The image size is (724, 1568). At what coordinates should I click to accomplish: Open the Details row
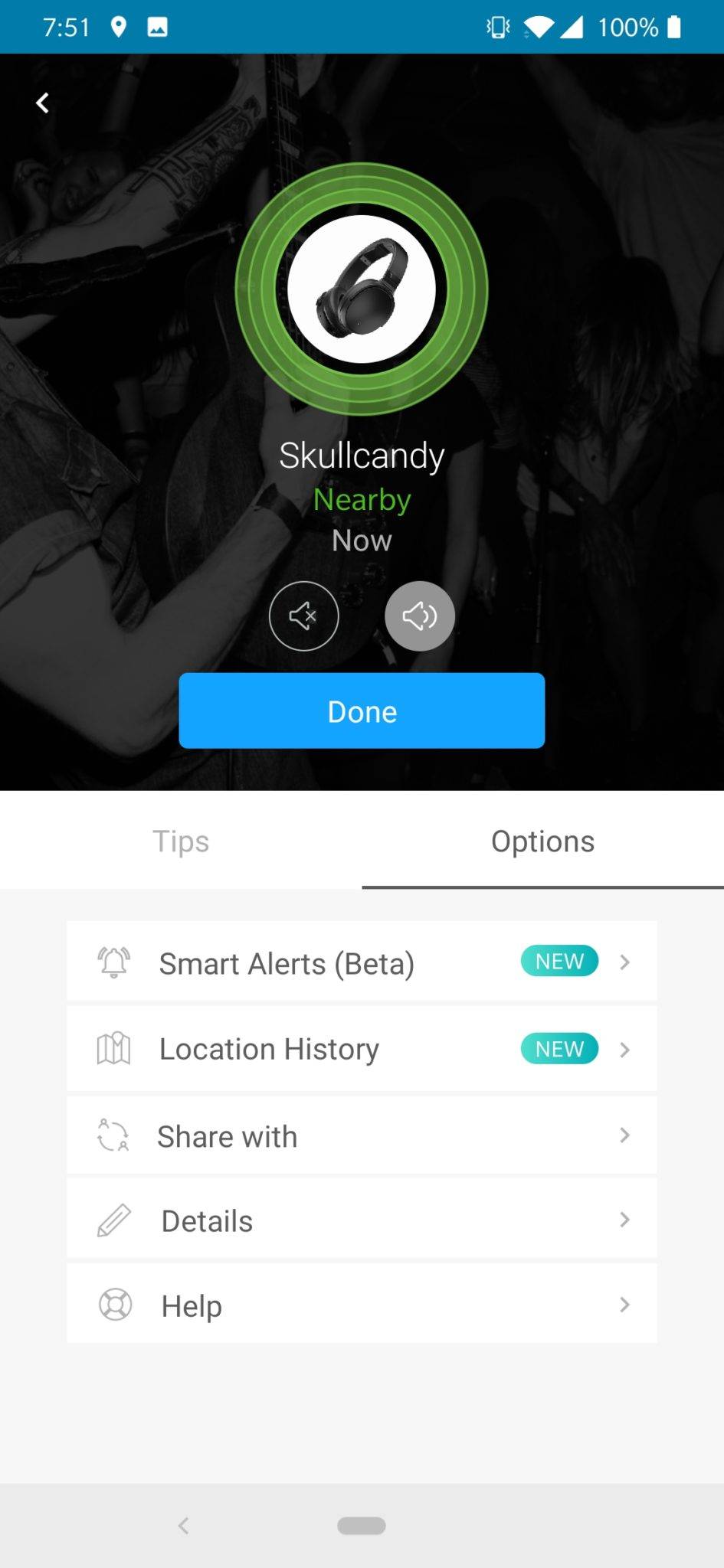point(362,1220)
